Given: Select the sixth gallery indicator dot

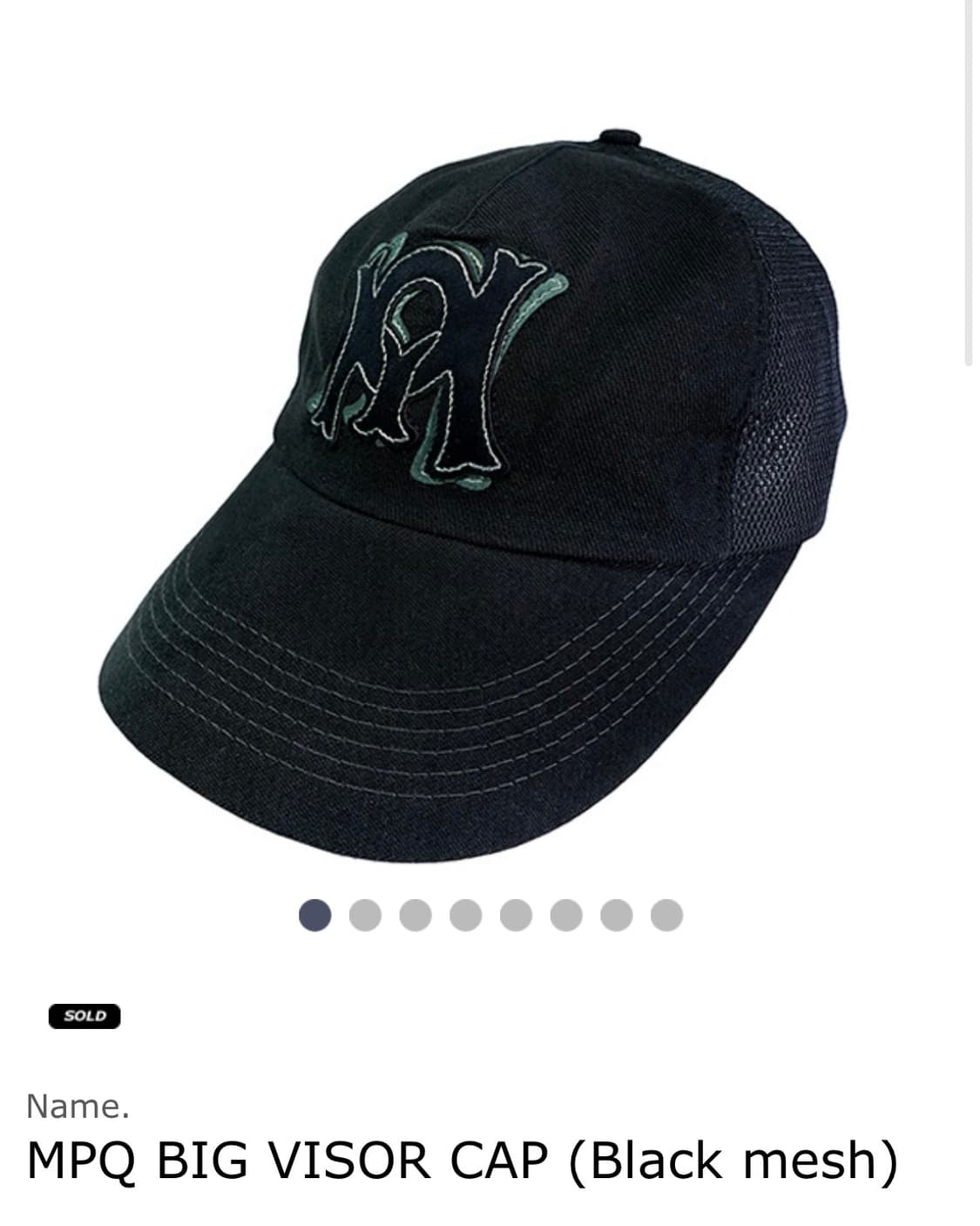Looking at the screenshot, I should point(564,915).
